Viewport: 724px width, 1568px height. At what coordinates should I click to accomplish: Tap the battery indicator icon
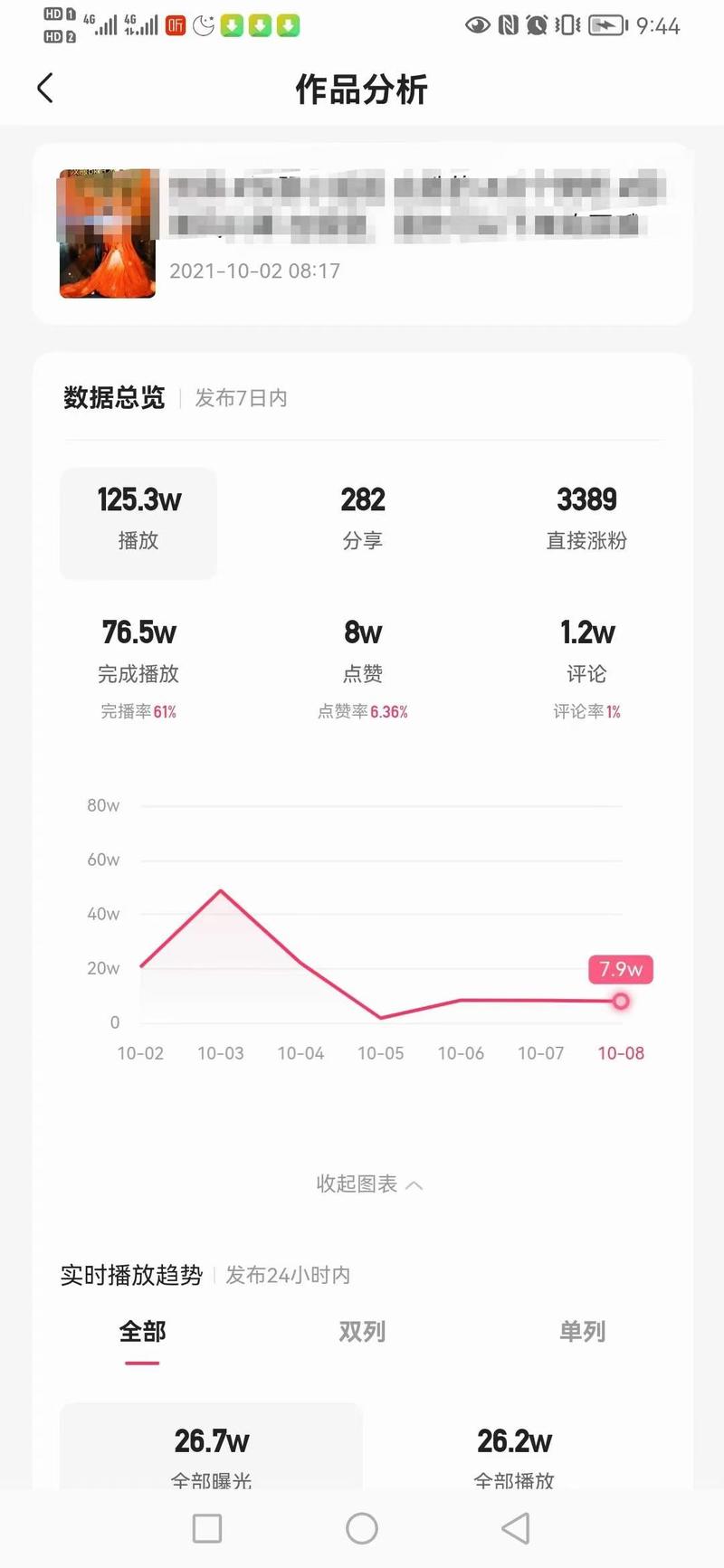pos(605,26)
